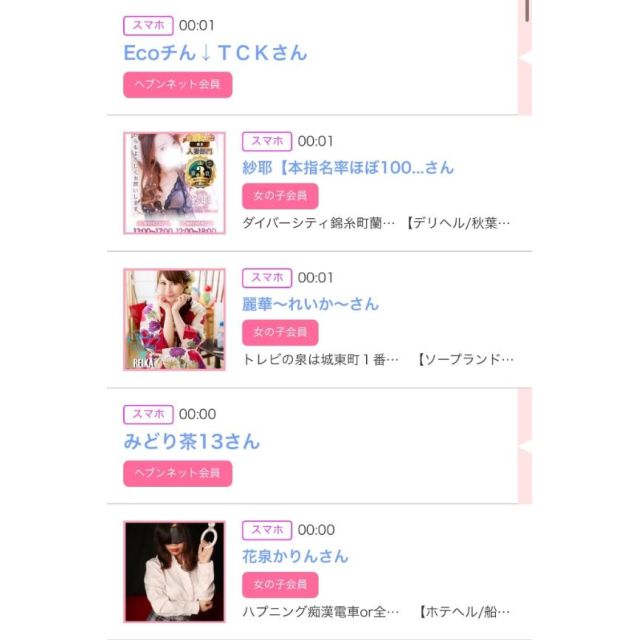This screenshot has height=640, width=640.
Task: Tap 麗華's kimono photo thumbnail
Action: coord(174,319)
